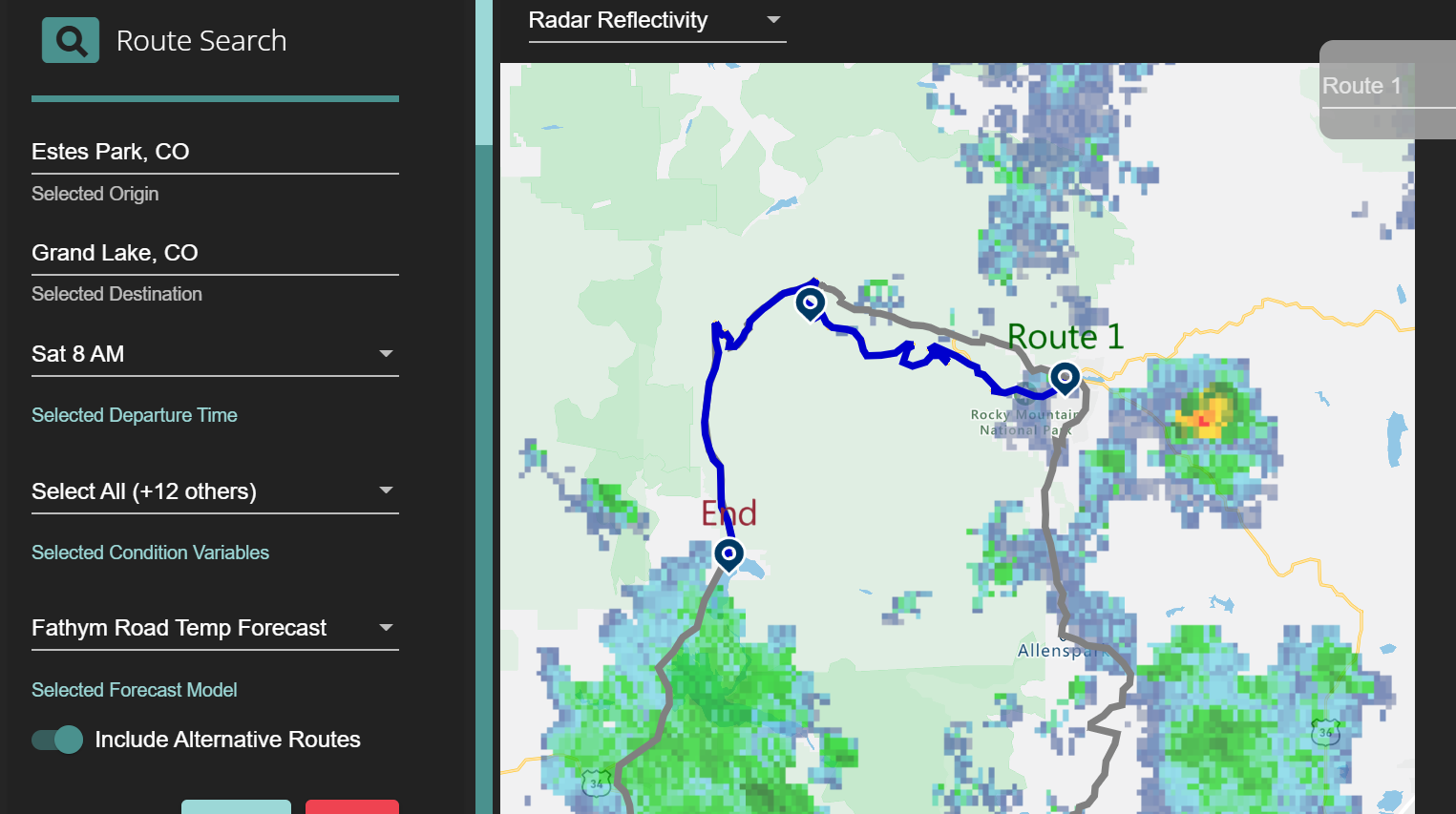Tap the start marker near Route 1 label

pyautogui.click(x=1065, y=377)
